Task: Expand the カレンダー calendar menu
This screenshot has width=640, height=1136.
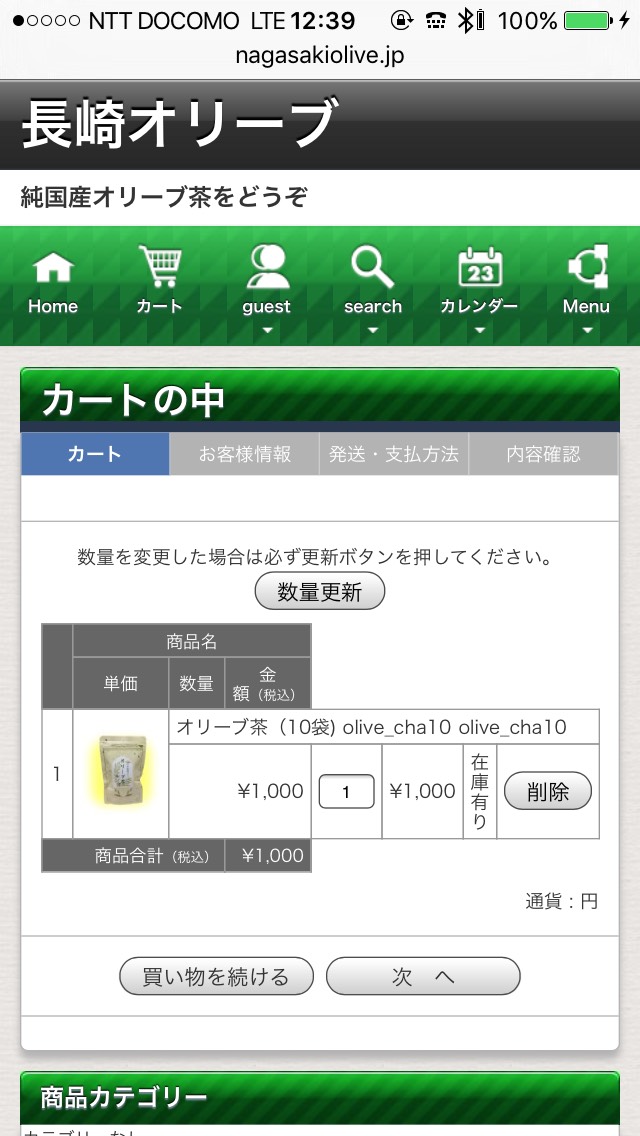Action: coord(479,288)
